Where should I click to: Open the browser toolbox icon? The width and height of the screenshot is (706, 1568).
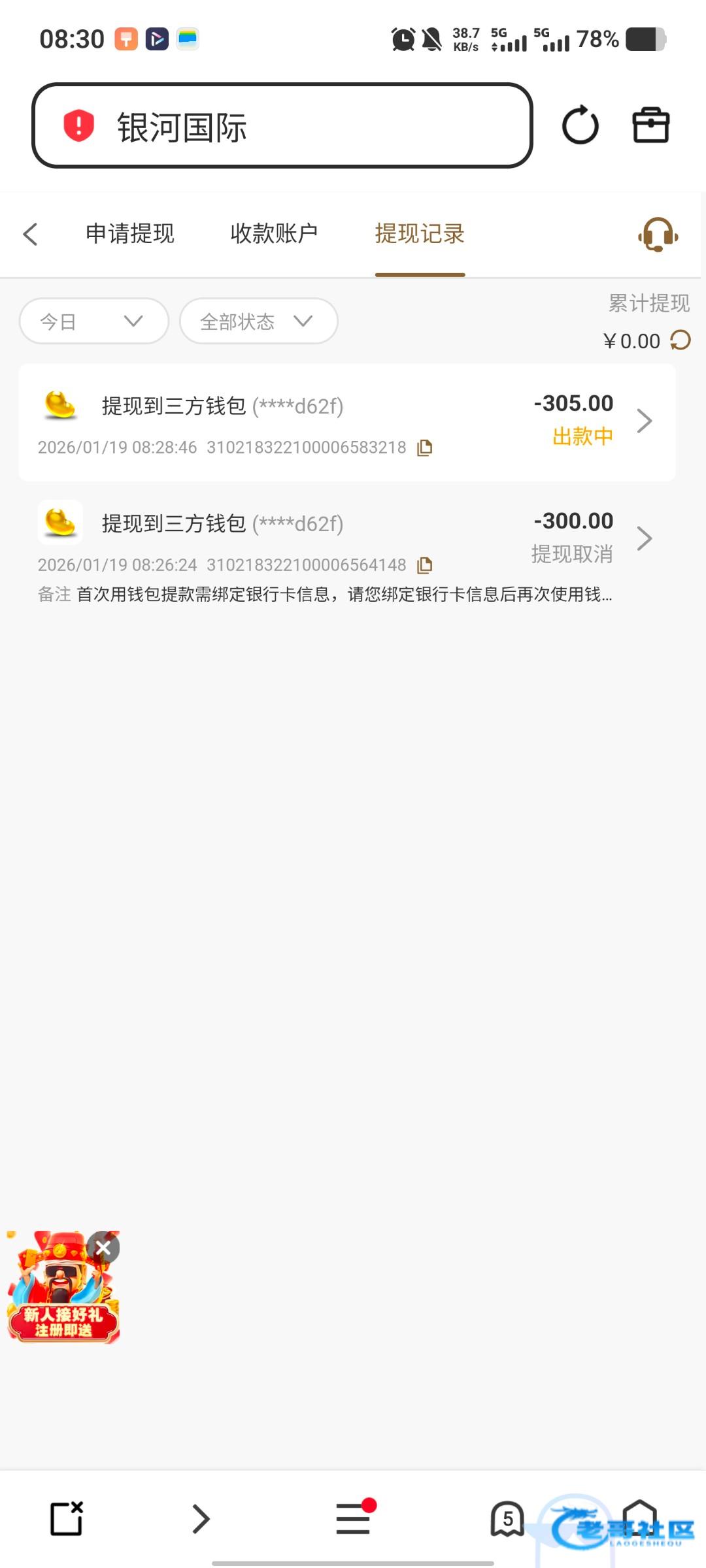650,125
